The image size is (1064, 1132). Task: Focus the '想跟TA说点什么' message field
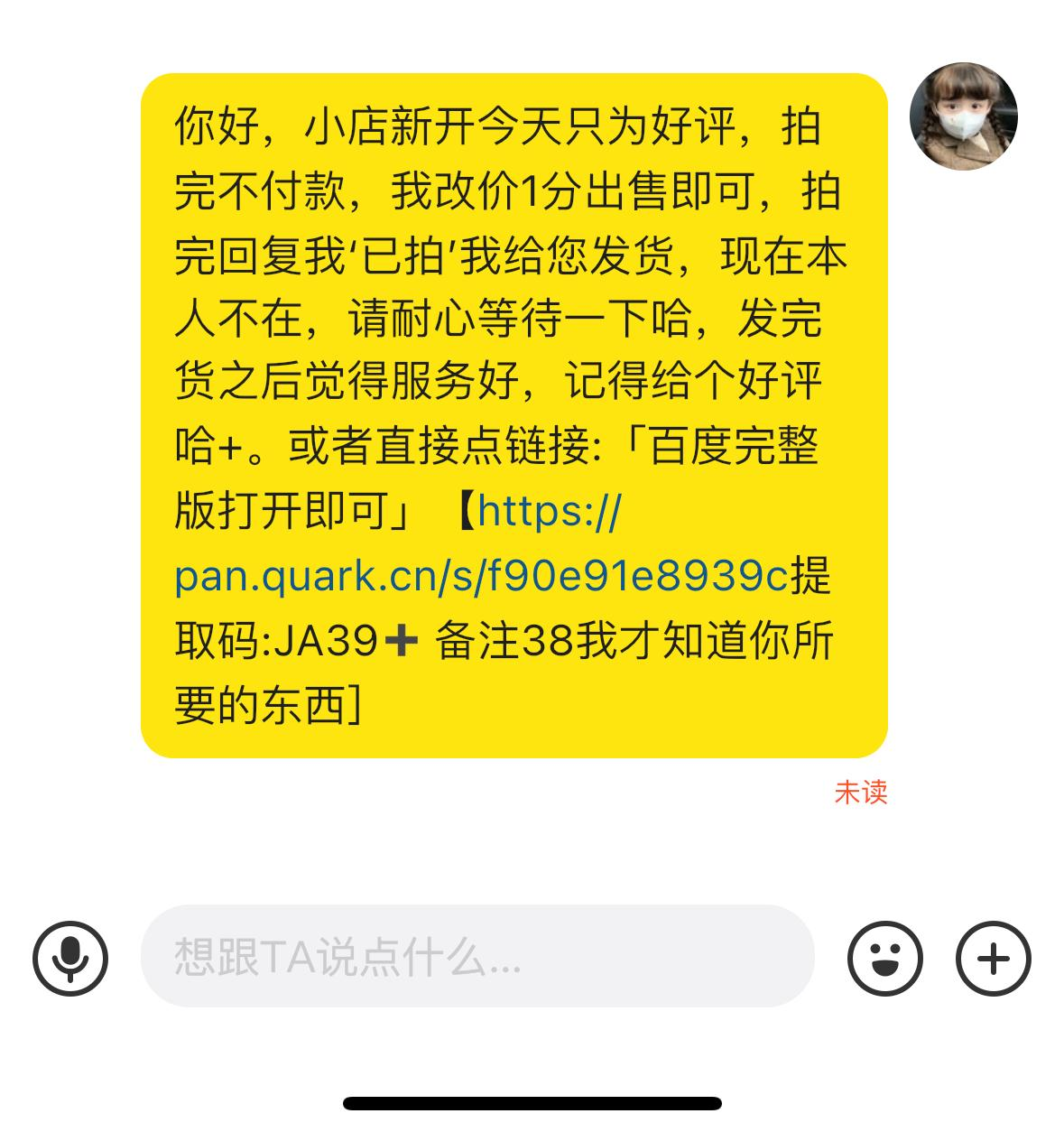(x=476, y=957)
